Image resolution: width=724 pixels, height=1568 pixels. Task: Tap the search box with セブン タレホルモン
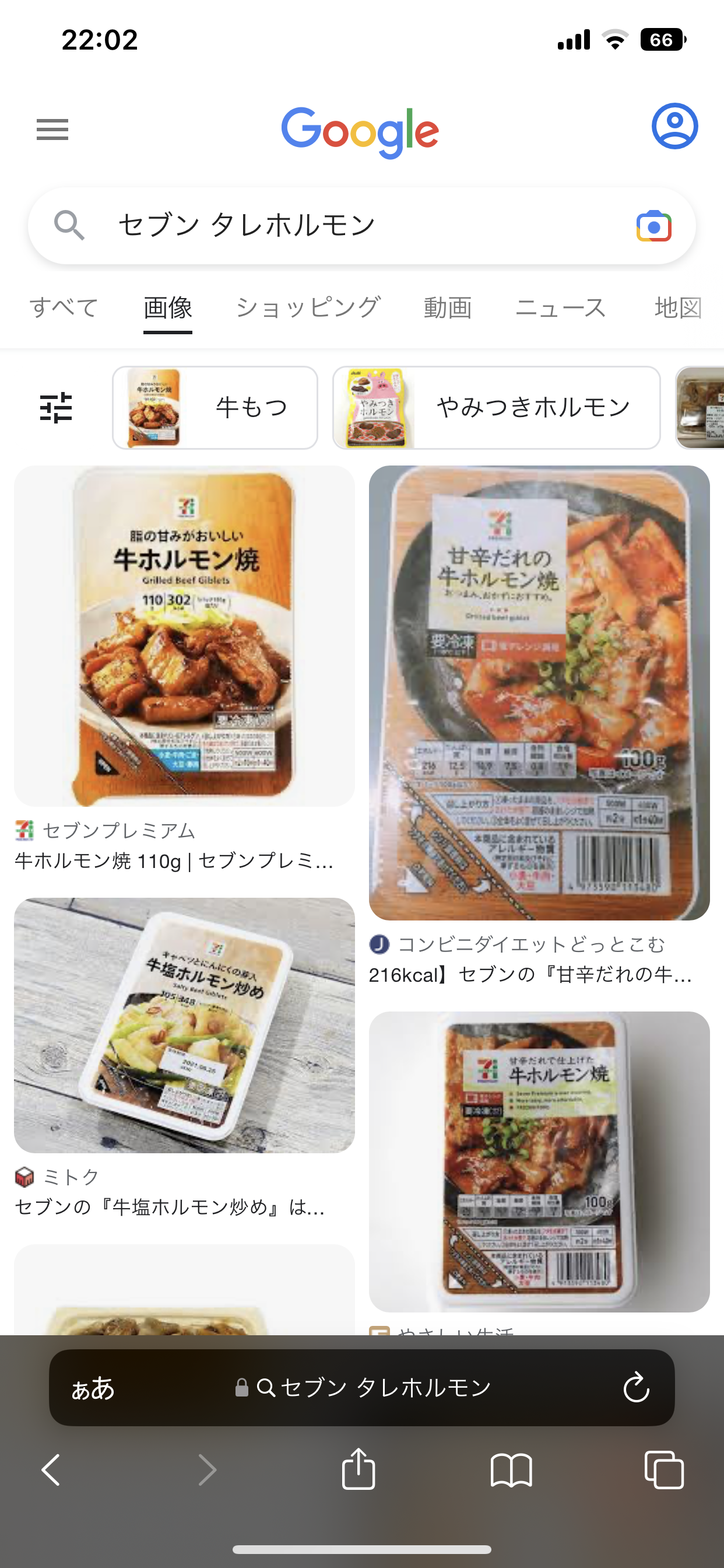(x=361, y=226)
